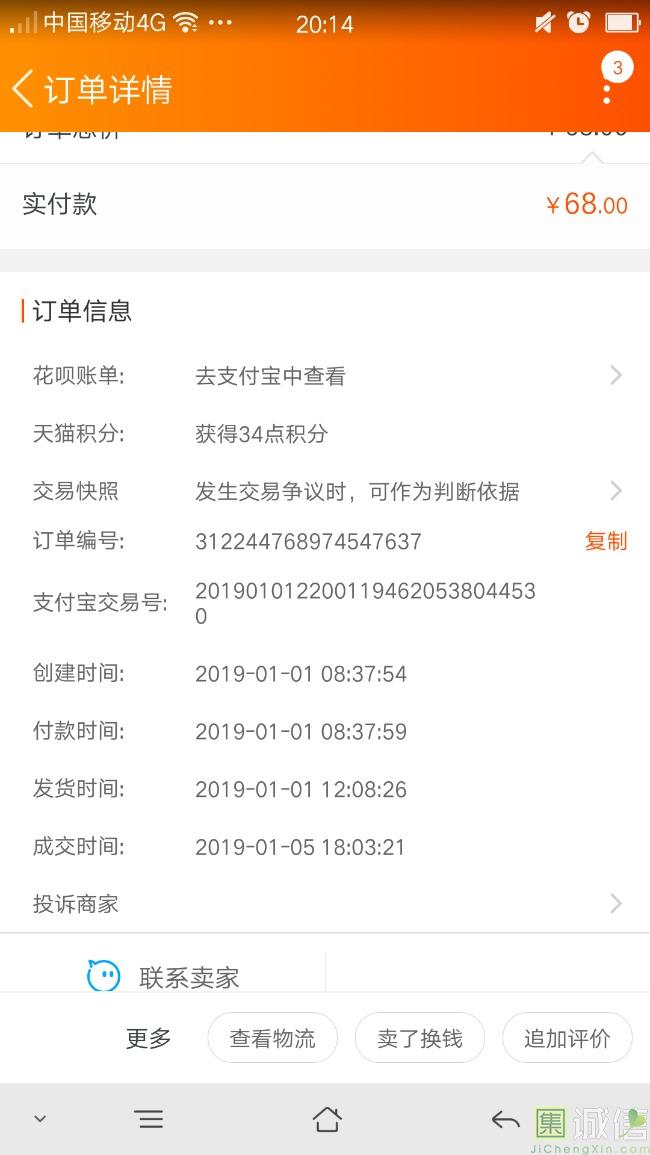The image size is (650, 1155).
Task: Tap the system home button
Action: [x=327, y=1120]
